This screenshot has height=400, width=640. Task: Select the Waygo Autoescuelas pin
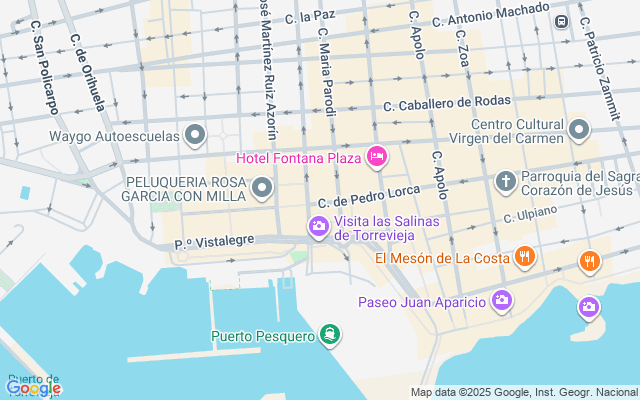(196, 134)
